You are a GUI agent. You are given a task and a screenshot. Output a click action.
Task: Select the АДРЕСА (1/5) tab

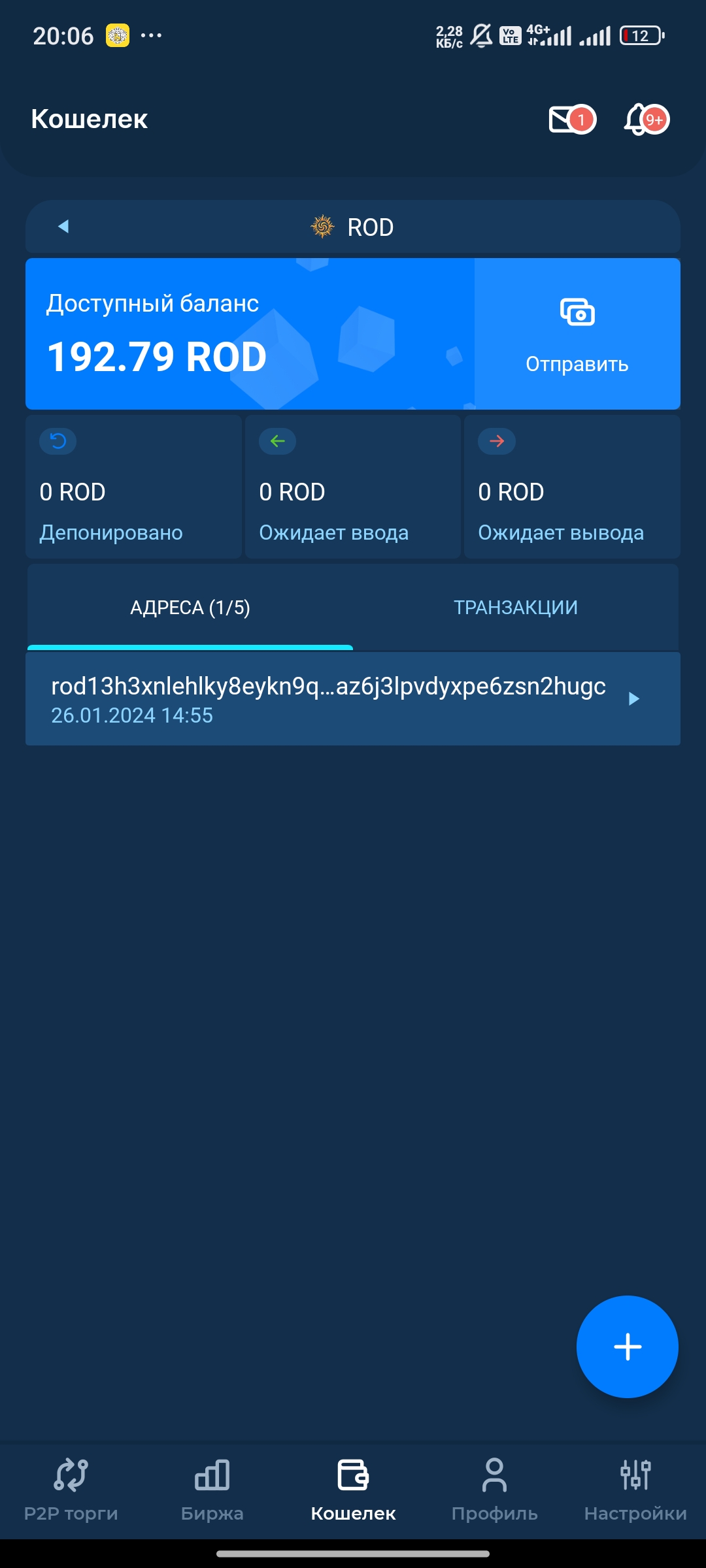click(190, 608)
